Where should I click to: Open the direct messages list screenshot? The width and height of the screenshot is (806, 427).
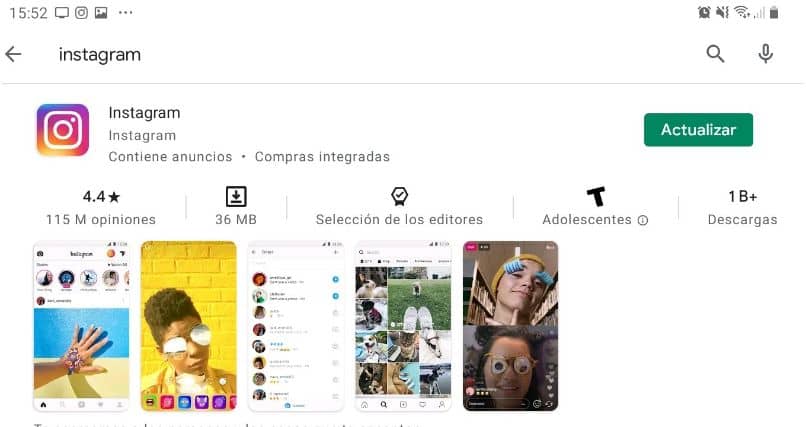[296, 326]
